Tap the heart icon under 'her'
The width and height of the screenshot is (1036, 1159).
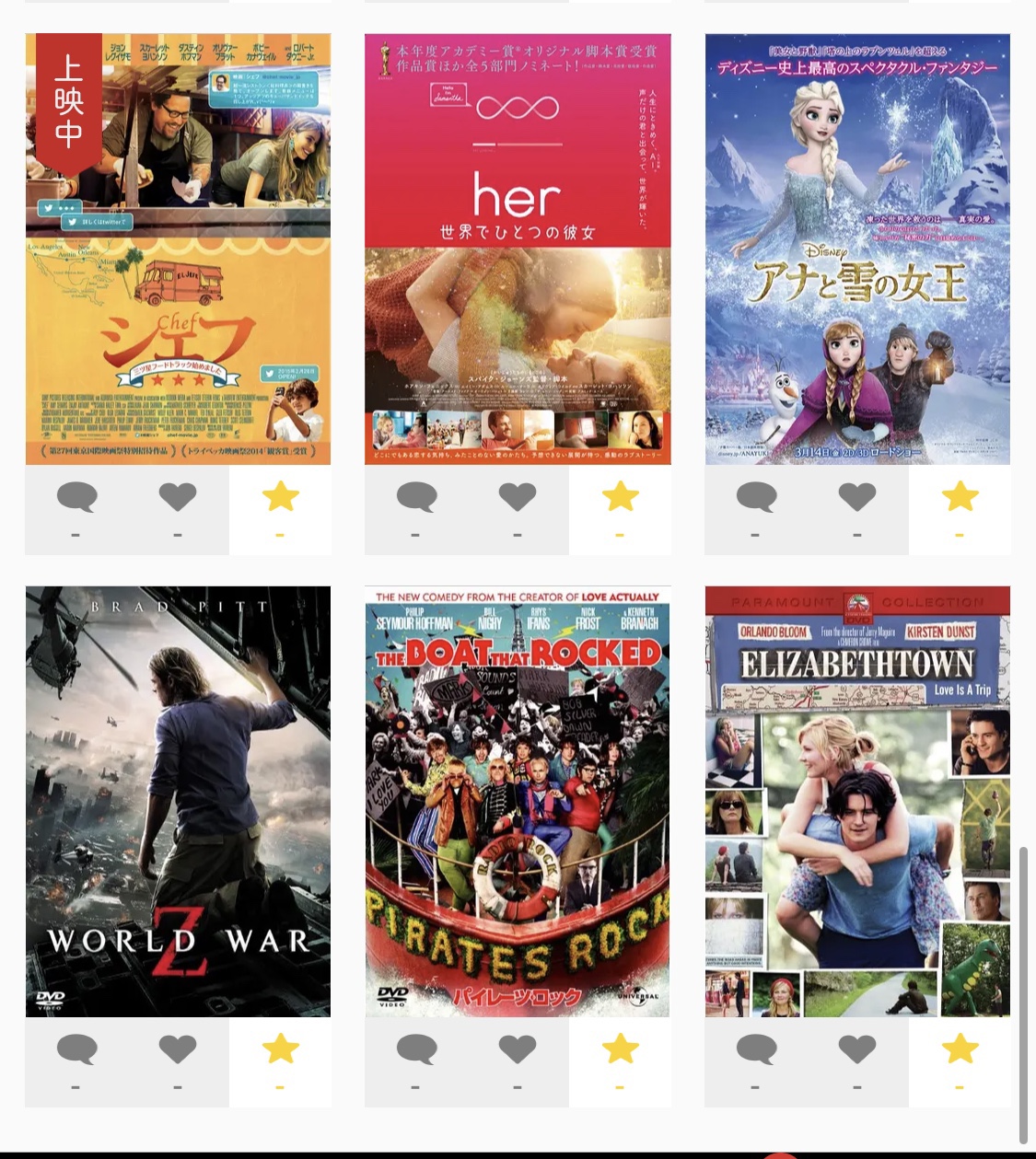point(518,497)
